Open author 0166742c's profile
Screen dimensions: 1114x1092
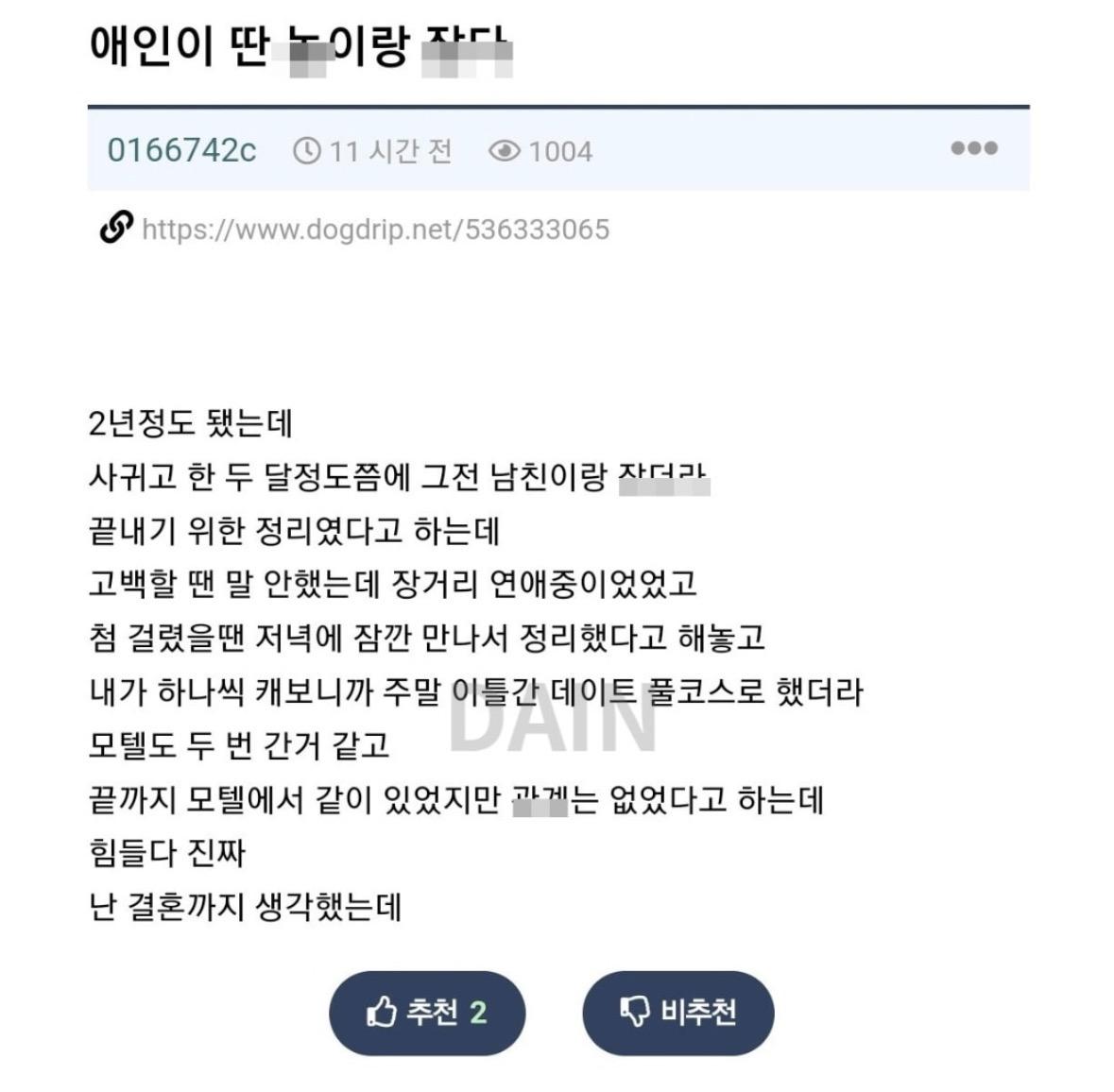coord(181,150)
